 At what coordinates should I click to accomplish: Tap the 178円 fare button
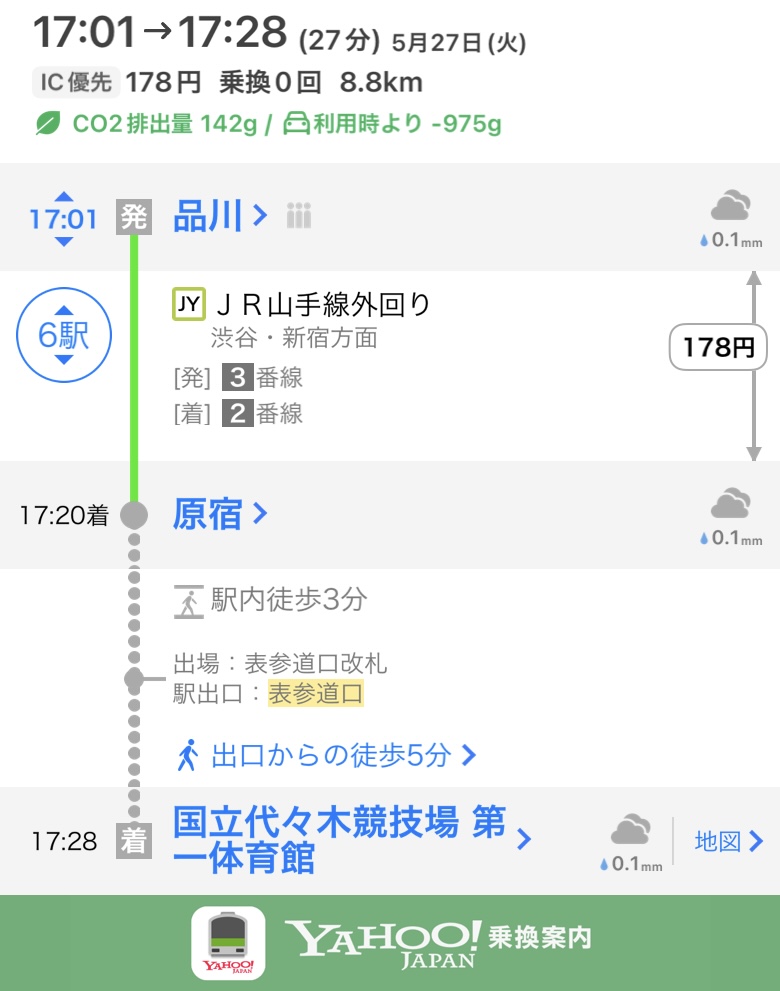coord(717,348)
